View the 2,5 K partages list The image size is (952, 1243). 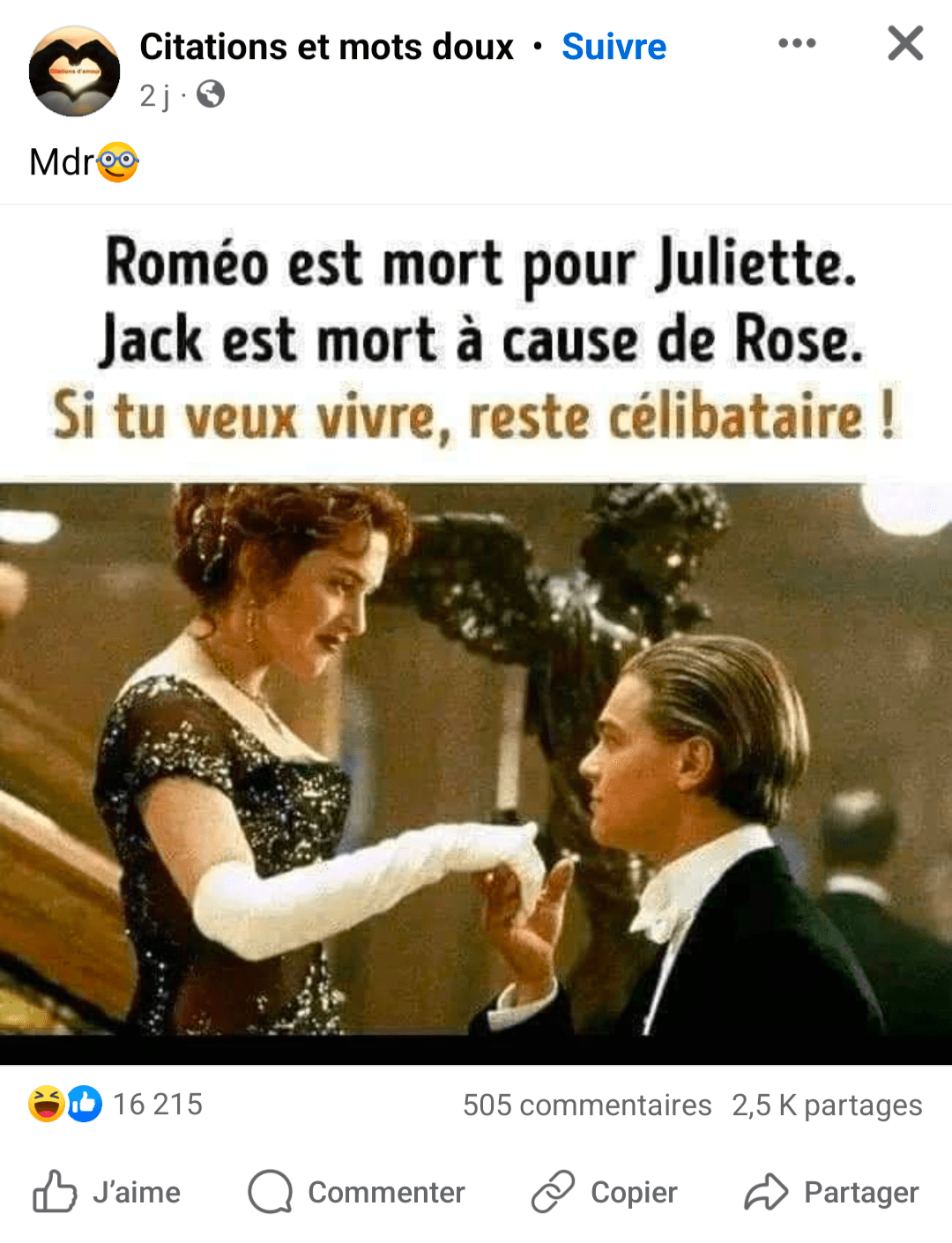(827, 1105)
